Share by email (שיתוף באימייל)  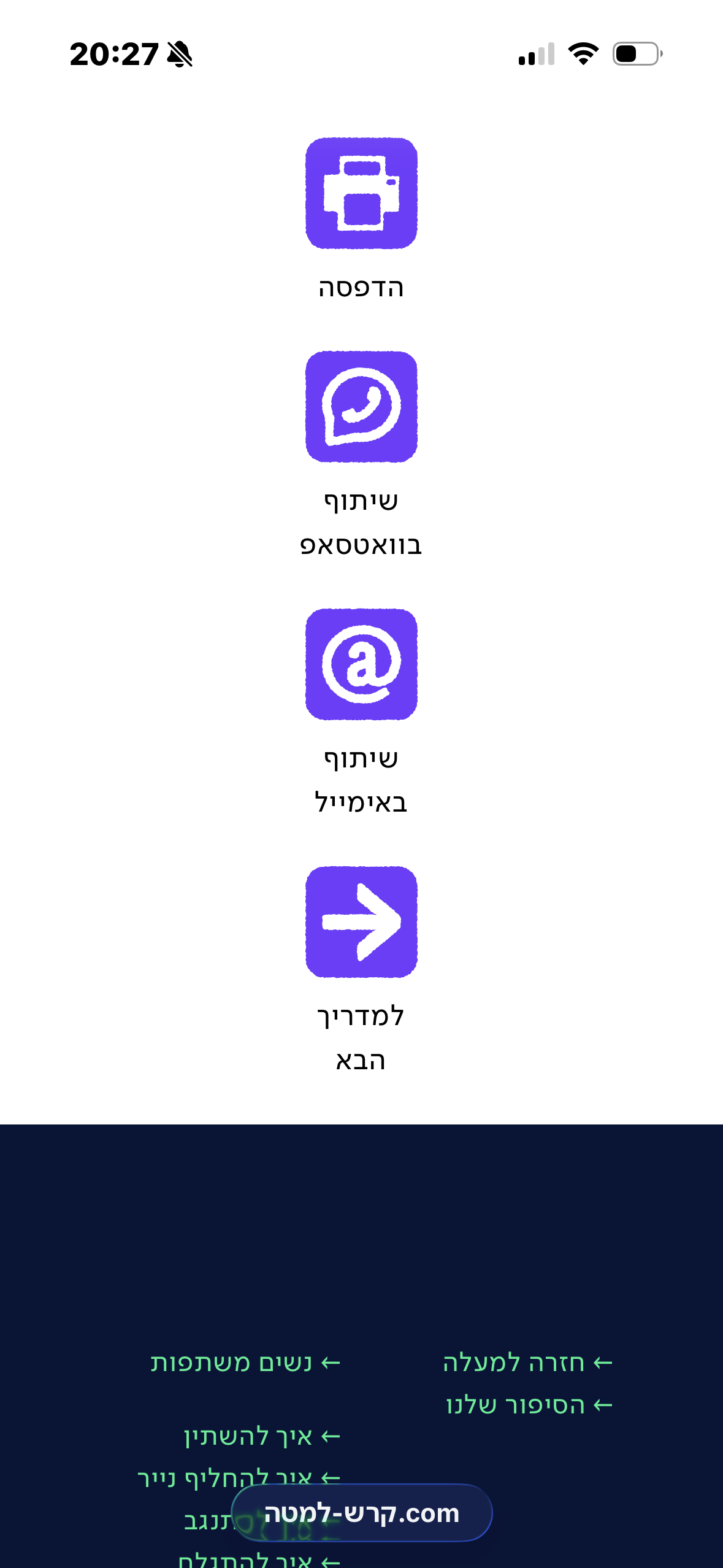coord(361,664)
